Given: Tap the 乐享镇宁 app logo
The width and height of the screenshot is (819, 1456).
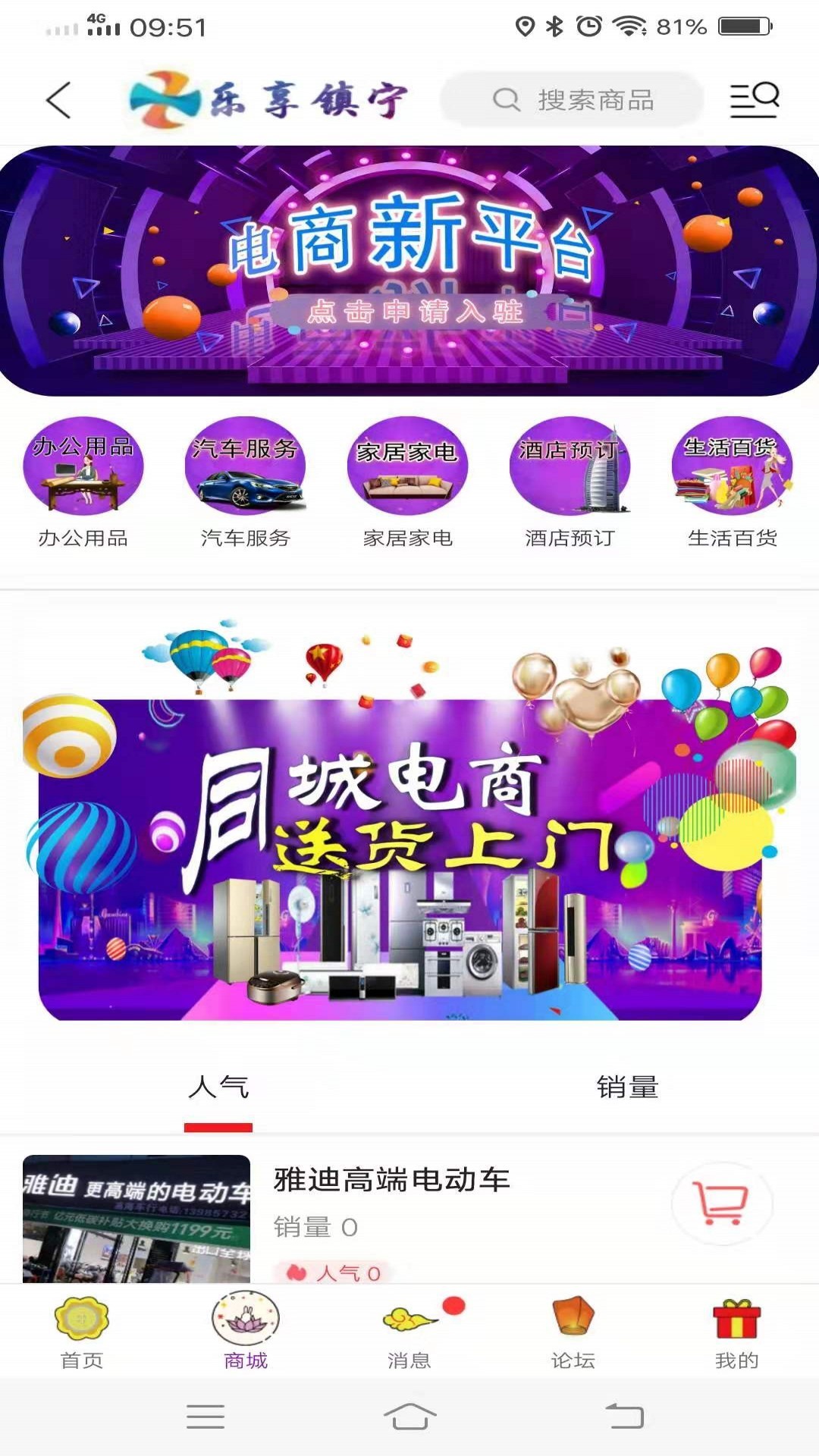Looking at the screenshot, I should pos(269,97).
